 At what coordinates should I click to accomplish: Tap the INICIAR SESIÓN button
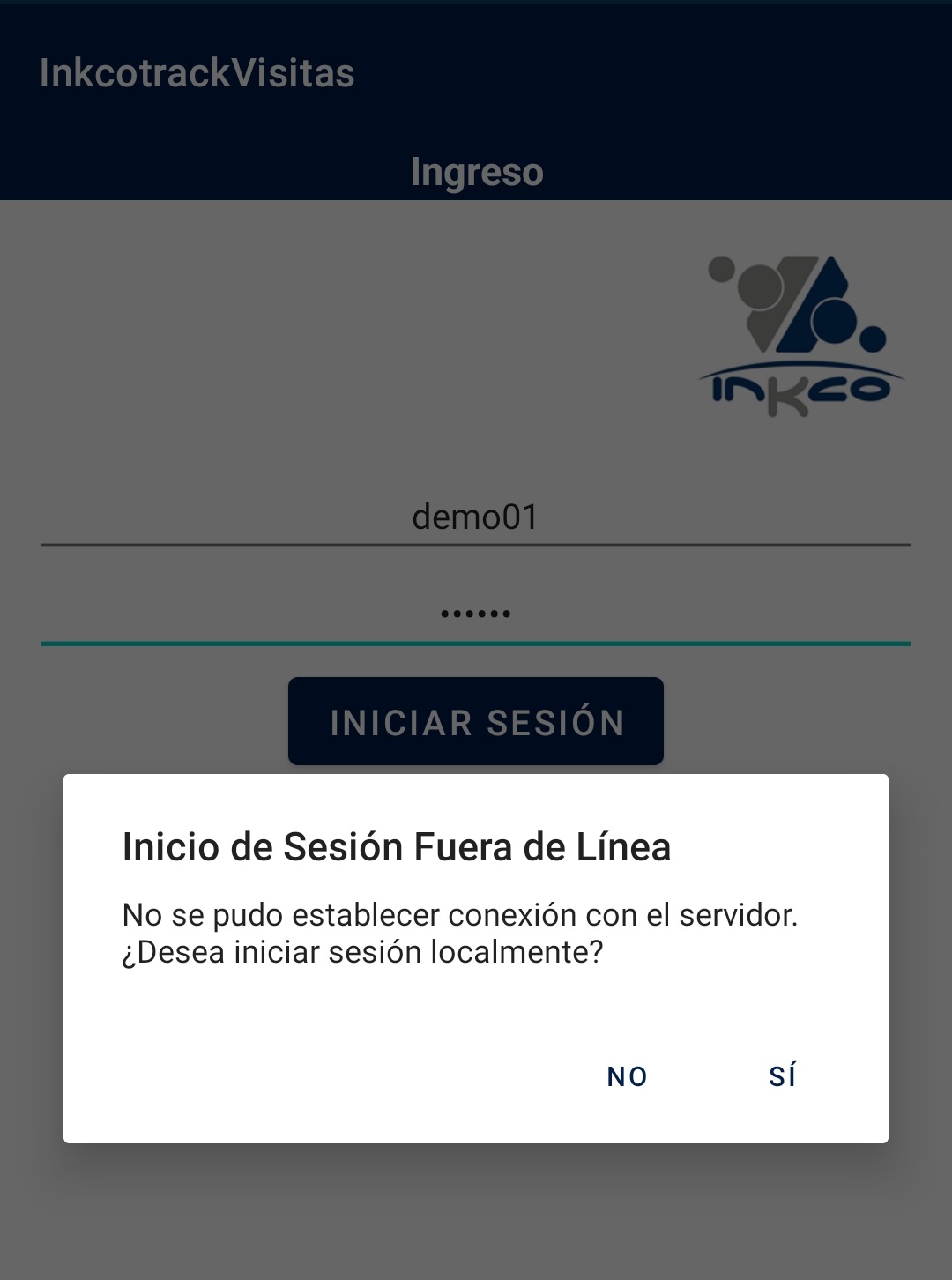click(x=476, y=721)
